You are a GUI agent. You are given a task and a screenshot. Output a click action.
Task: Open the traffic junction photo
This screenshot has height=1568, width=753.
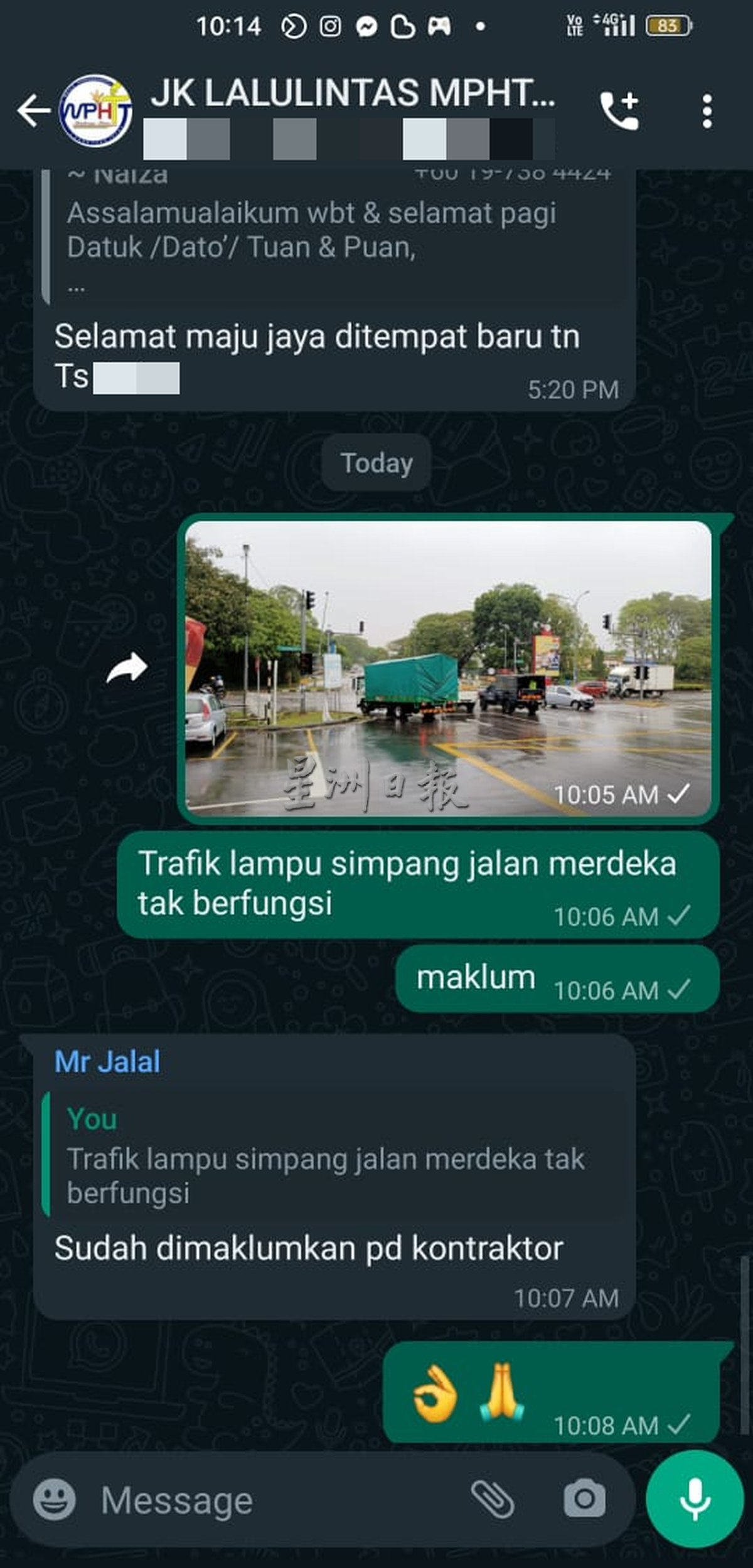coord(448,668)
